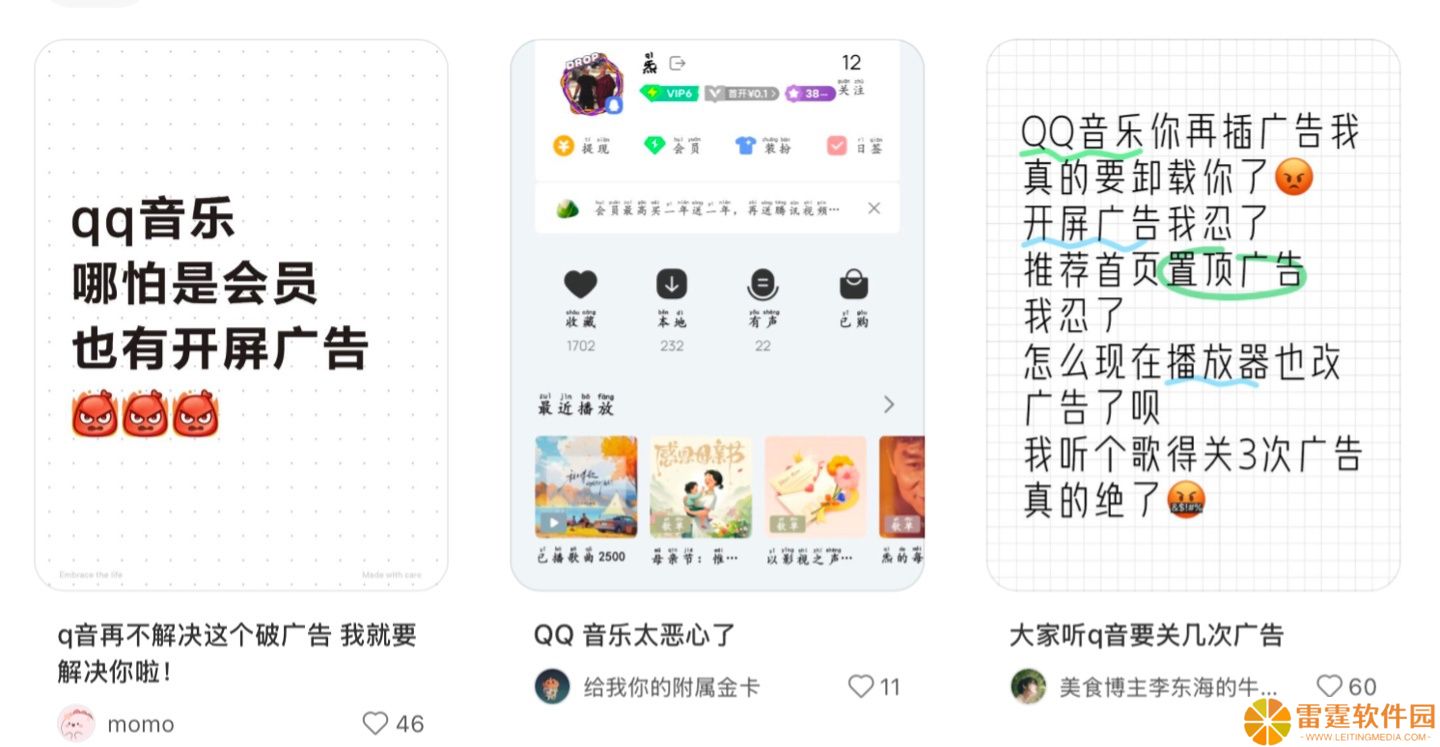Open the post 大家听q音要关几次广告
The height and width of the screenshot is (747, 1440).
pyautogui.click(x=1193, y=315)
